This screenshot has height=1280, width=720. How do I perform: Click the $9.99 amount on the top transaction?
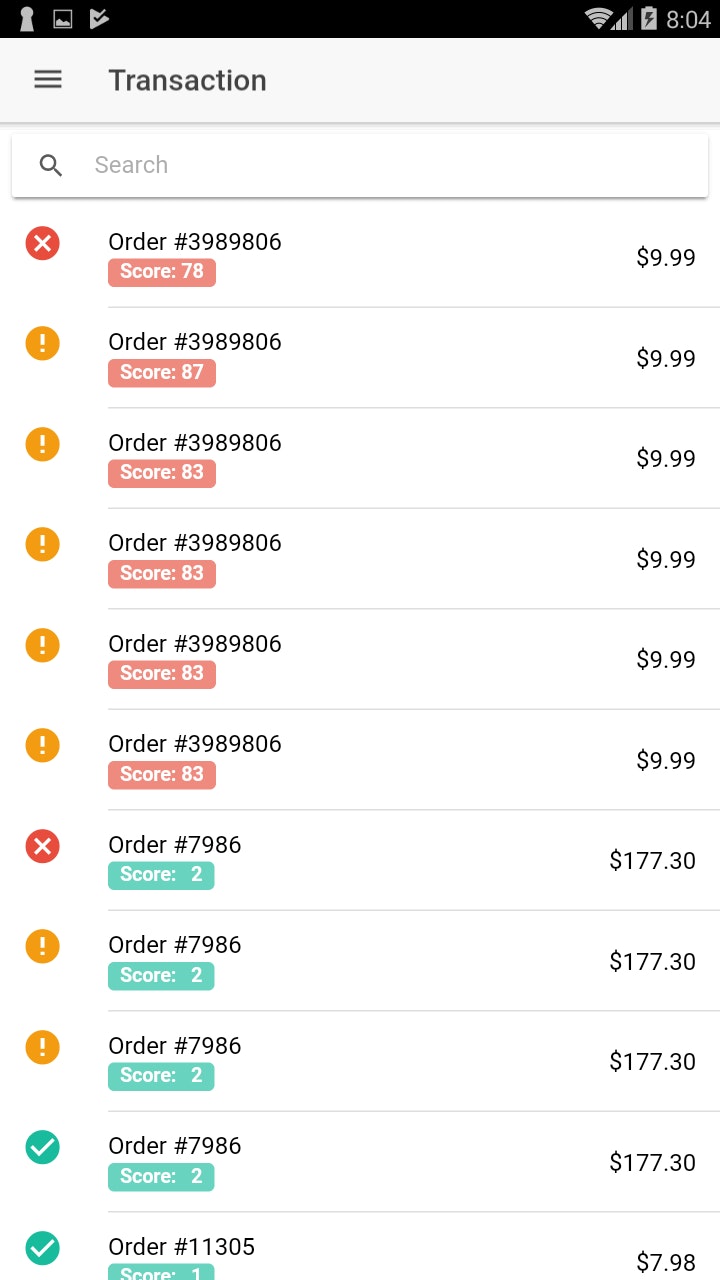click(x=666, y=257)
